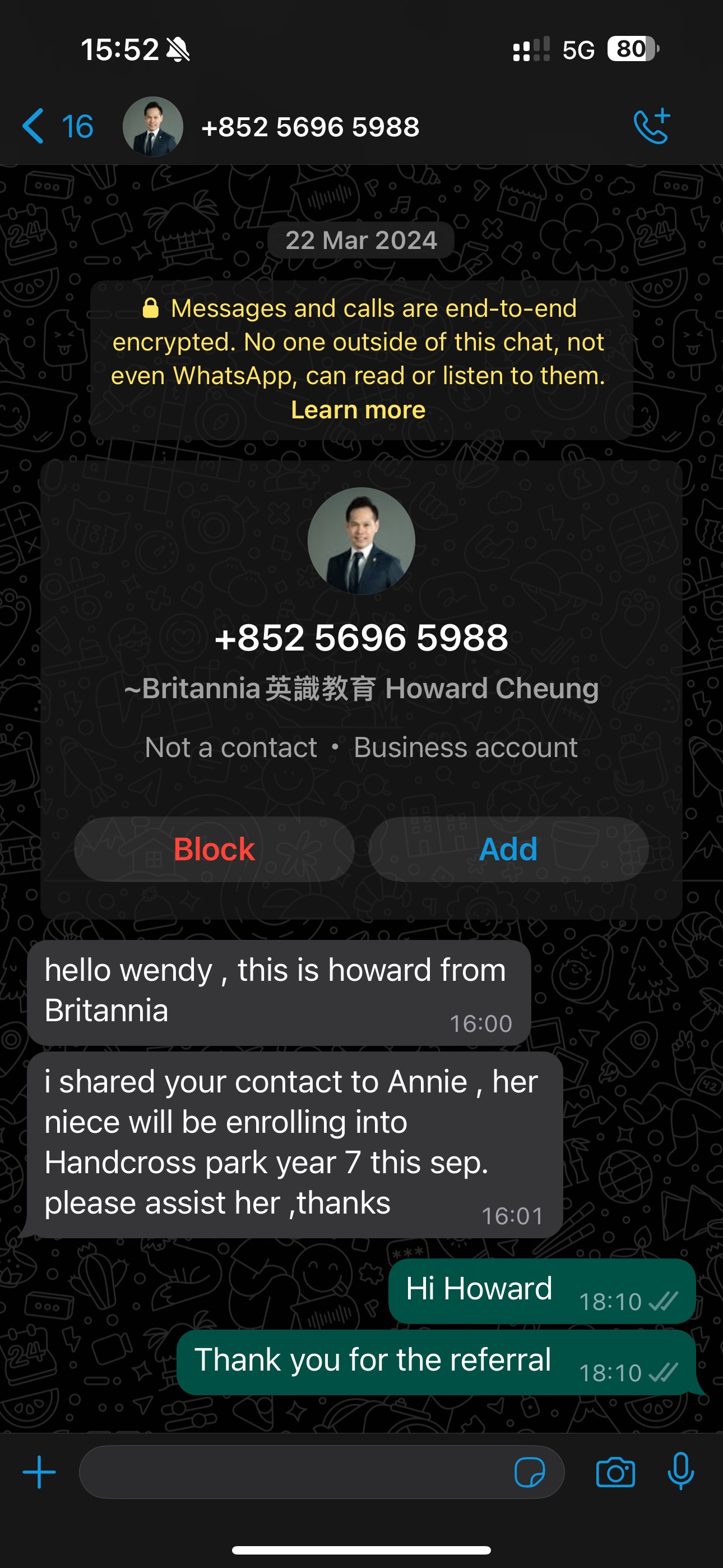The width and height of the screenshot is (723, 1568).
Task: Tap Learn more about encryption
Action: click(358, 411)
